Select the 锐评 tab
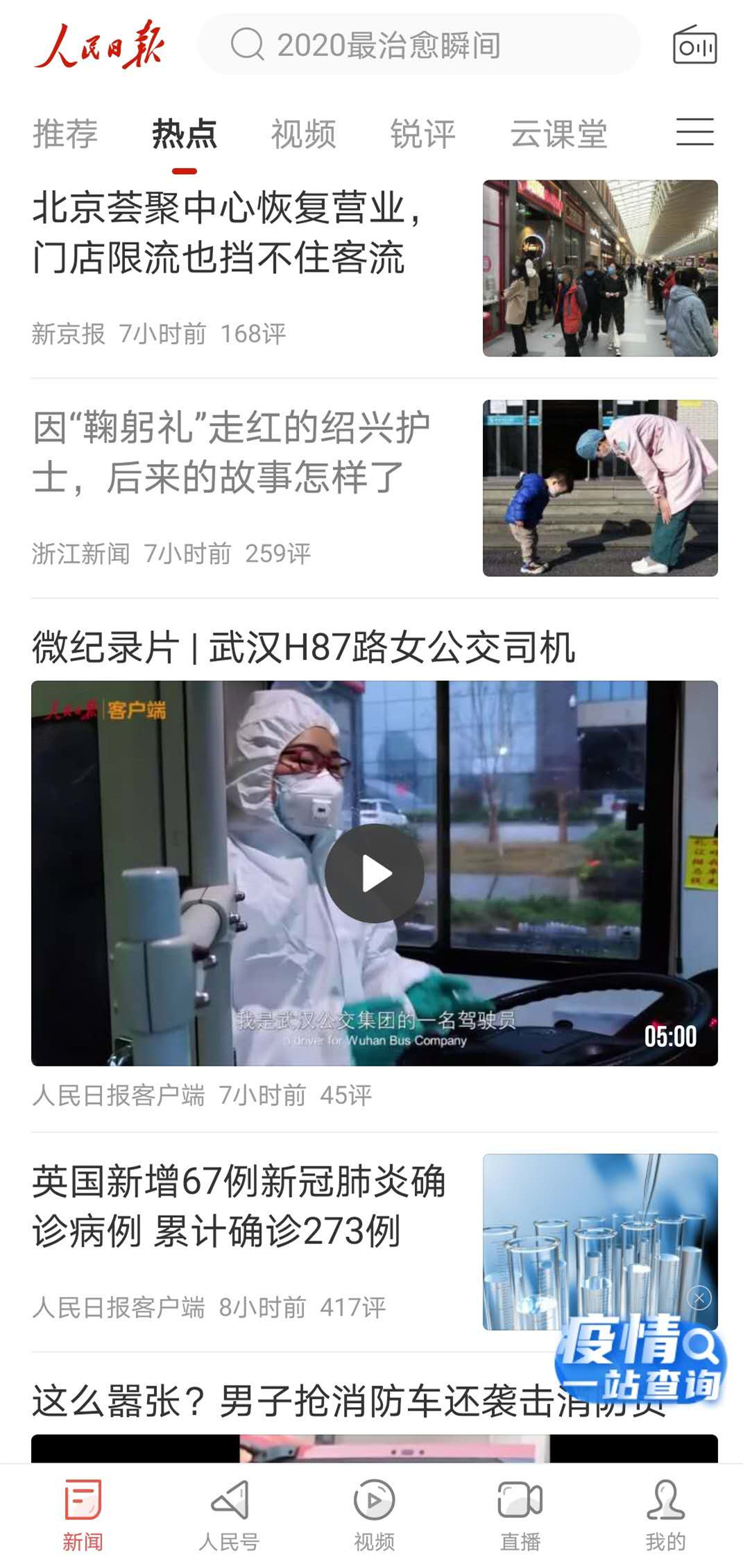743x1568 pixels. tap(422, 134)
